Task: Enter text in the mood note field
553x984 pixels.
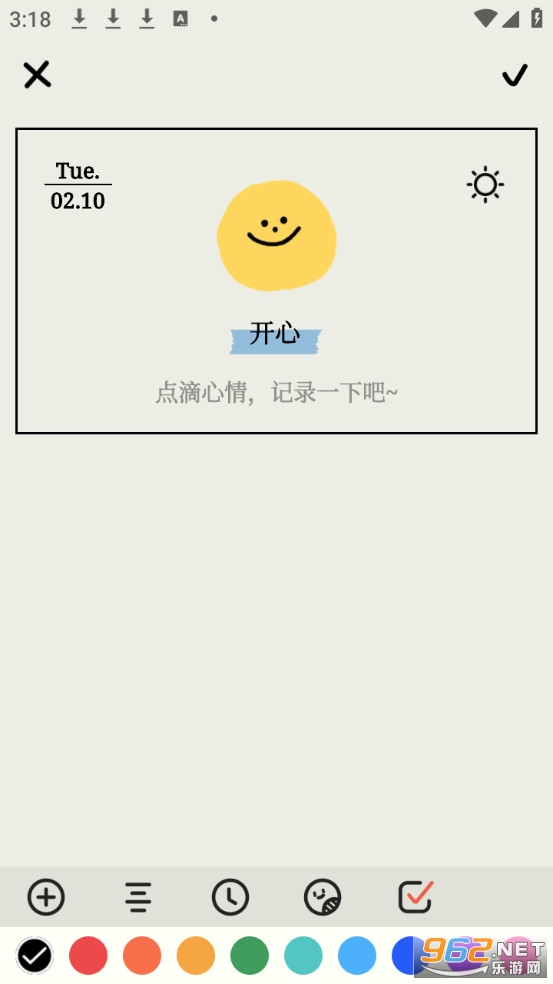Action: (276, 393)
